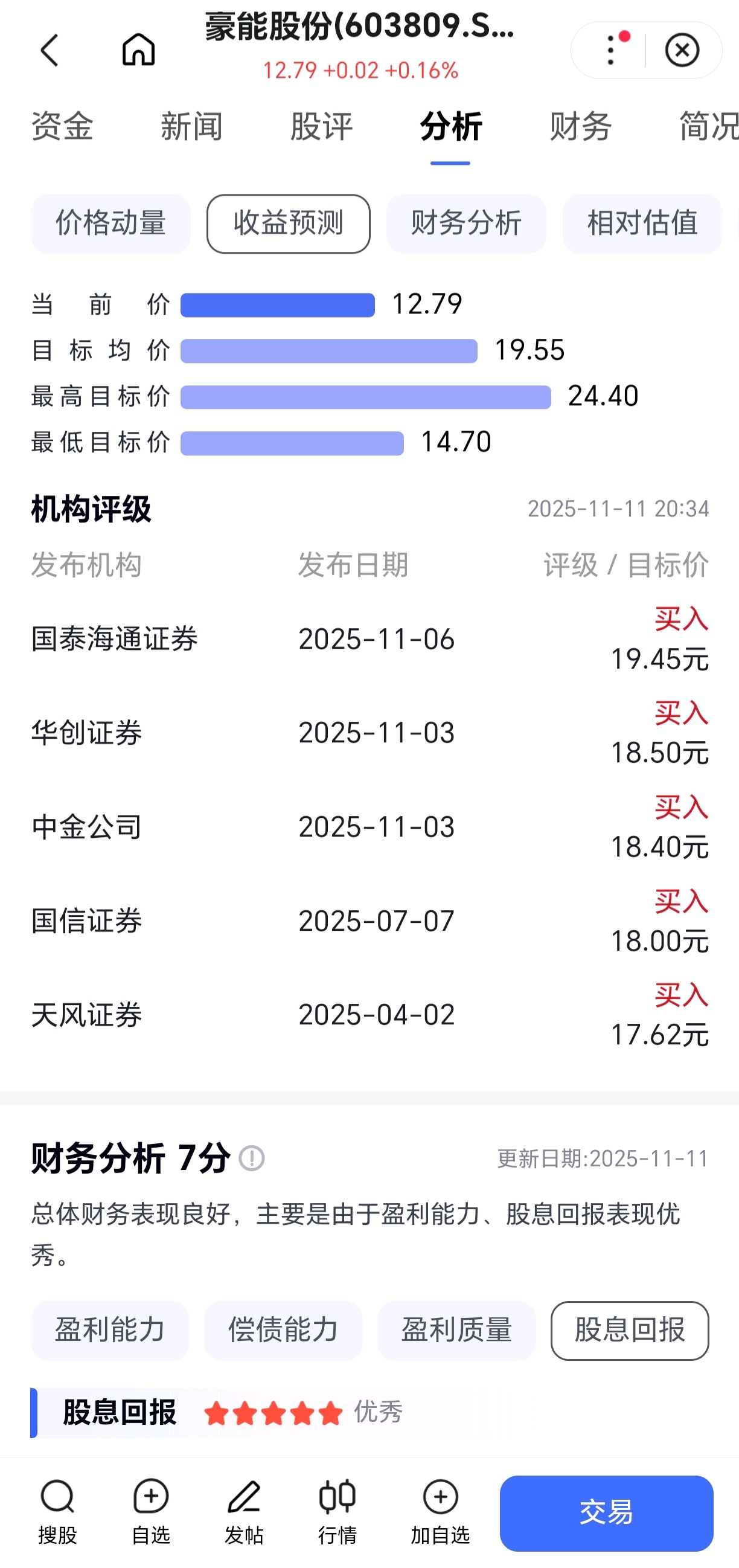Screen dimensions: 739x1568
Task: Go back to the previous page
Action: 50,50
